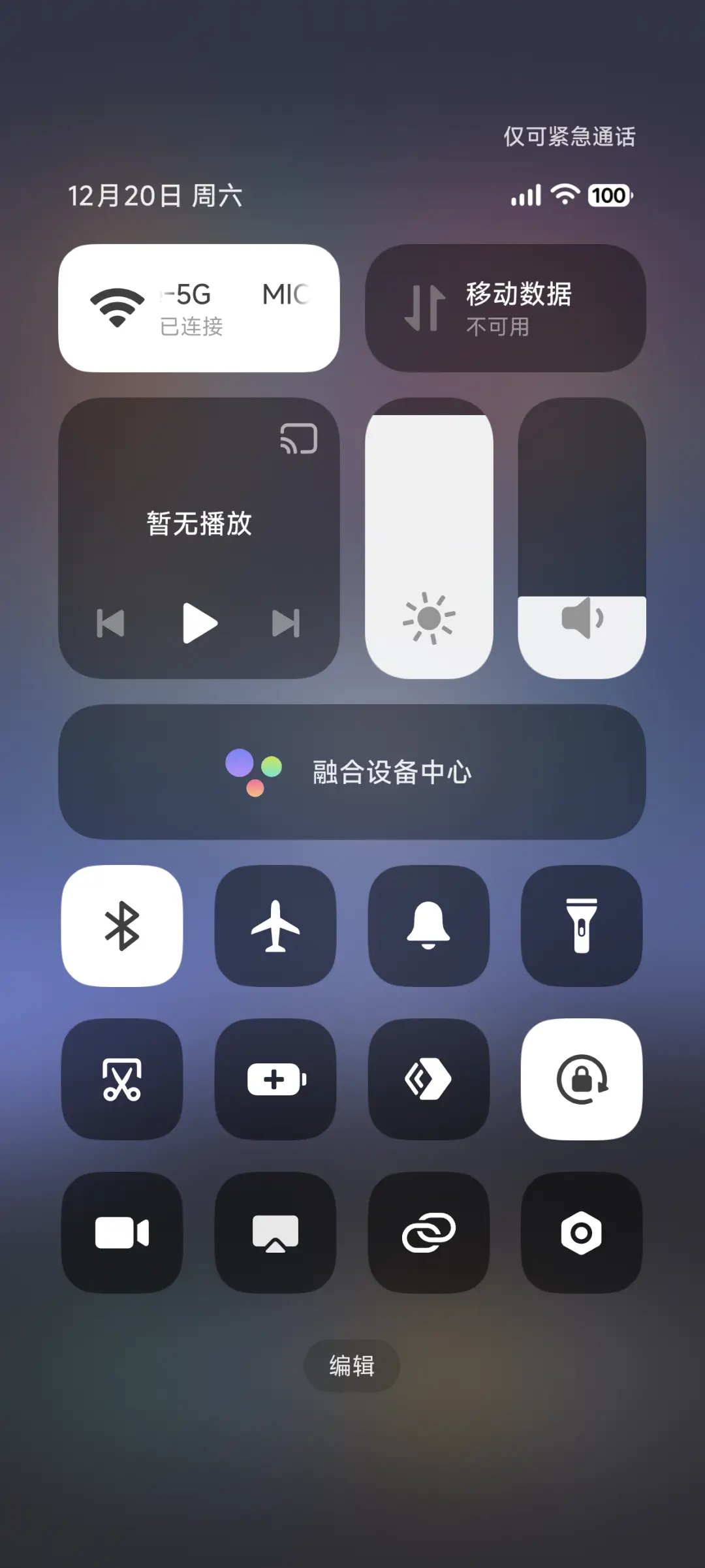Disable the rotation lock
The height and width of the screenshot is (1568, 705).
click(582, 1080)
